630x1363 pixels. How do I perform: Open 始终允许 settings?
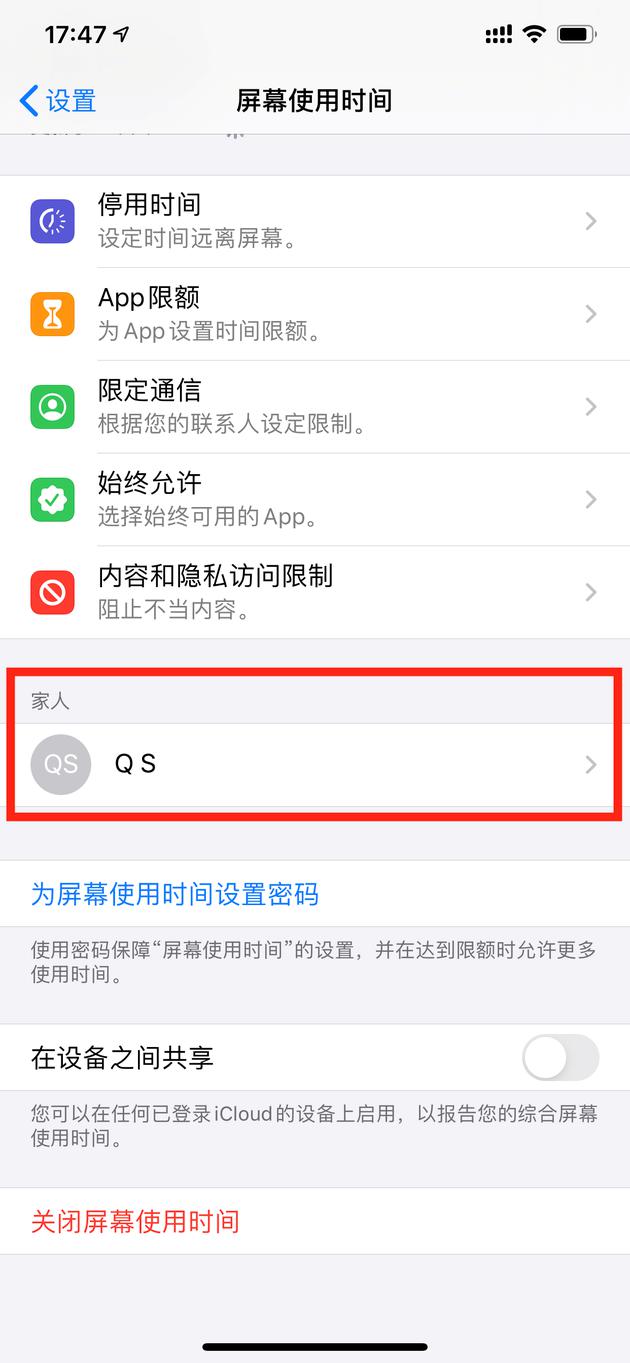tap(315, 499)
